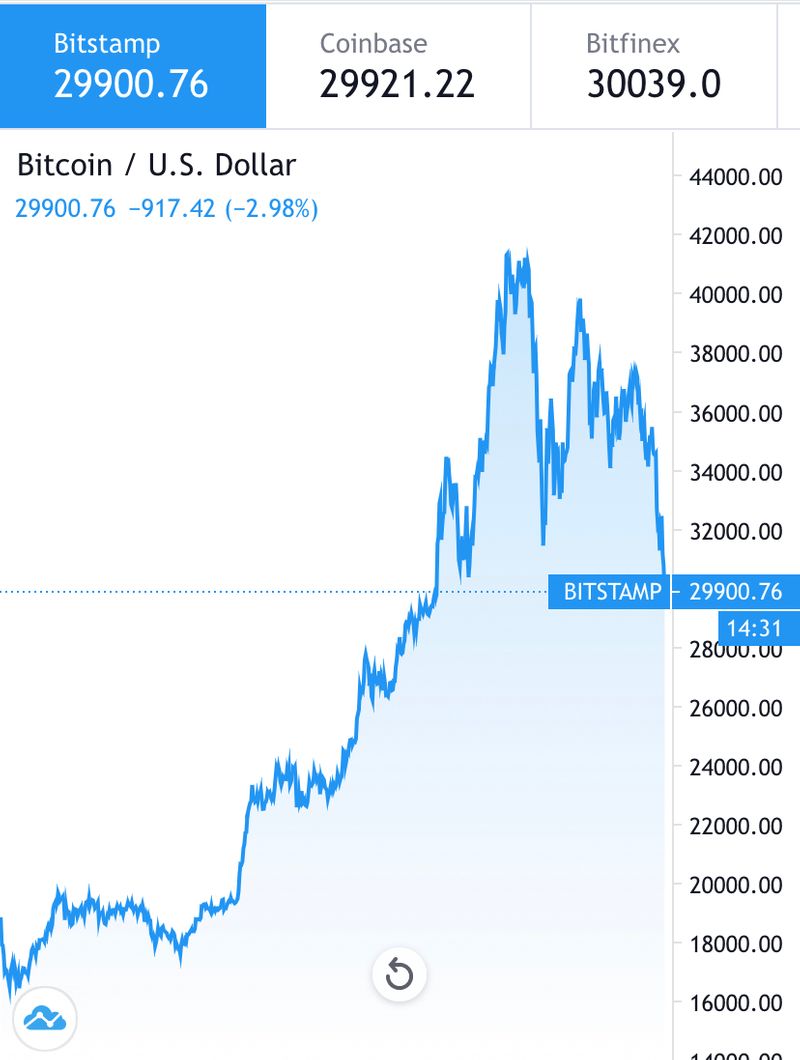Open the TradingView cloud logo button
Viewport: 800px width, 1060px height.
(x=44, y=1018)
